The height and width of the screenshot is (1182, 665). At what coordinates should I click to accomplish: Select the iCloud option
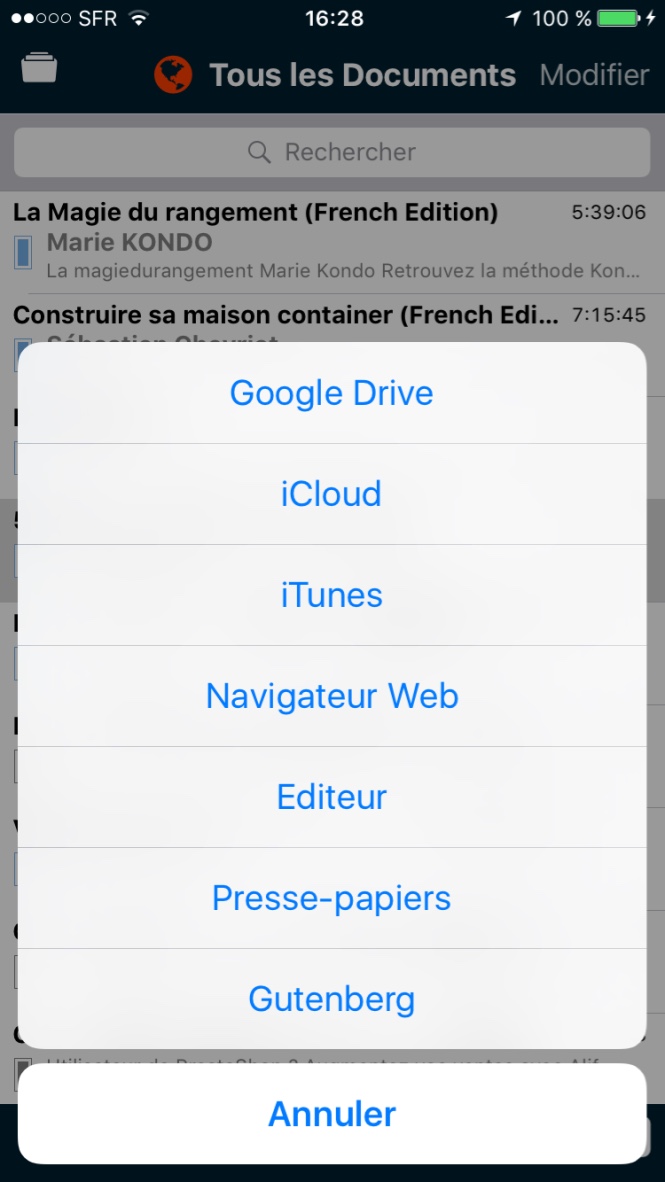(332, 494)
